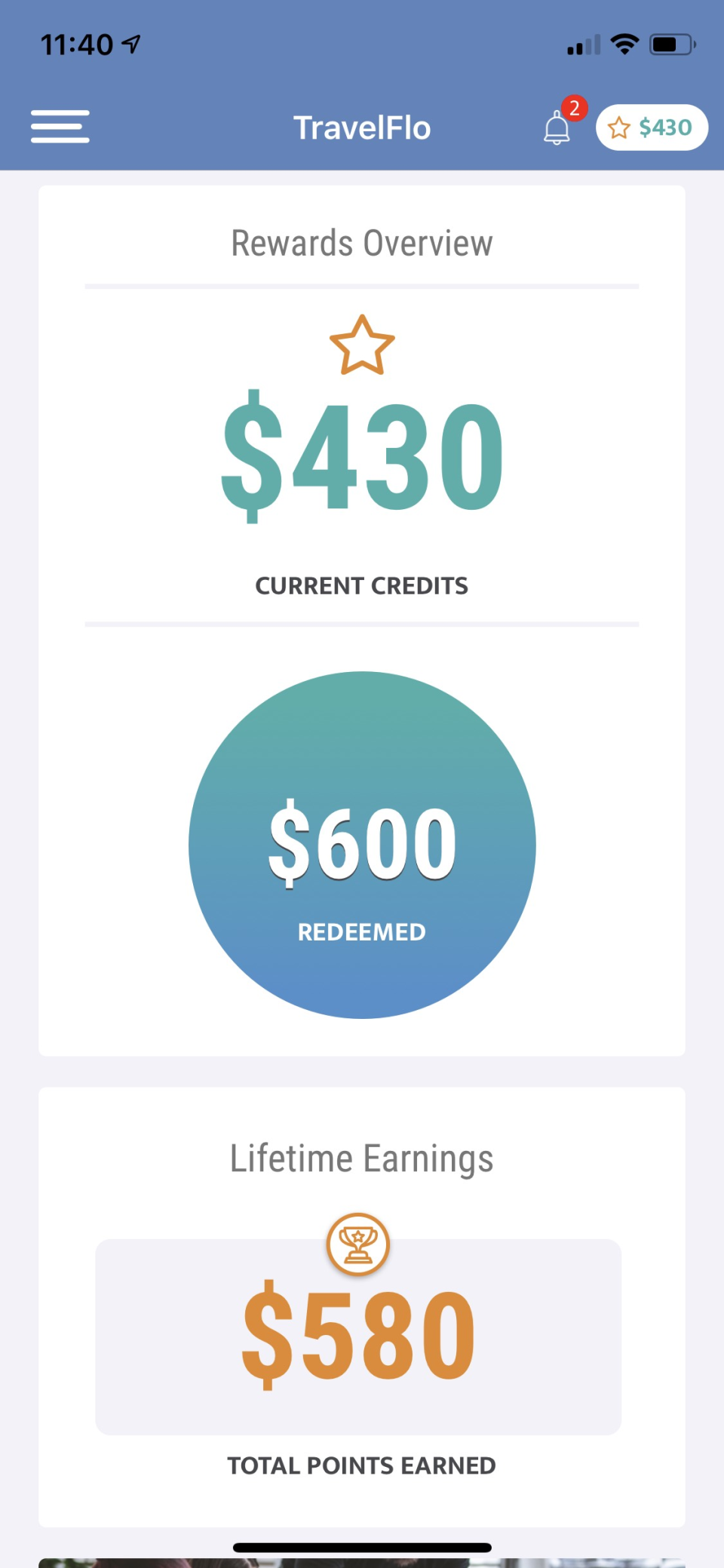
Task: Tap the location arrow next to the time
Action: tap(132, 43)
